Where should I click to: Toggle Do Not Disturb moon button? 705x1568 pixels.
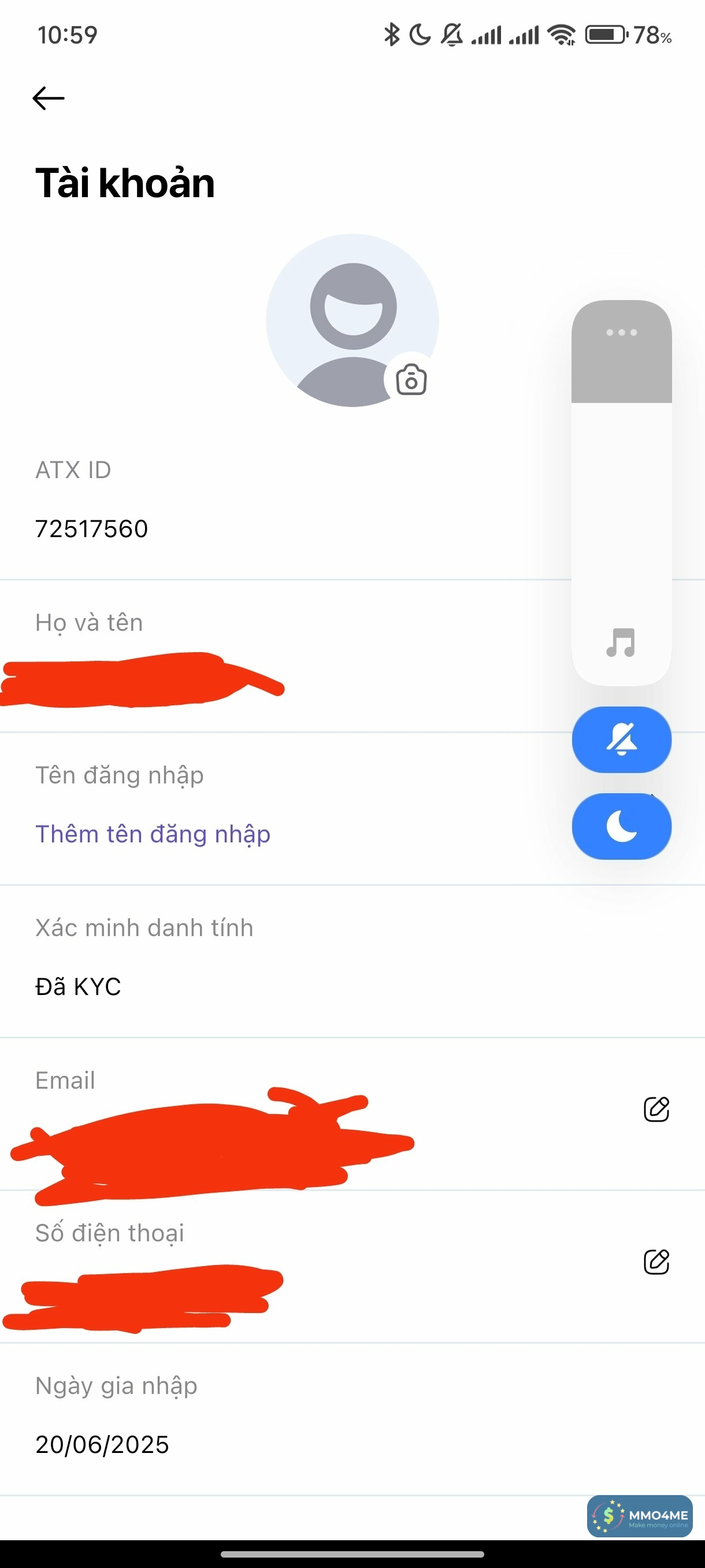(x=622, y=827)
